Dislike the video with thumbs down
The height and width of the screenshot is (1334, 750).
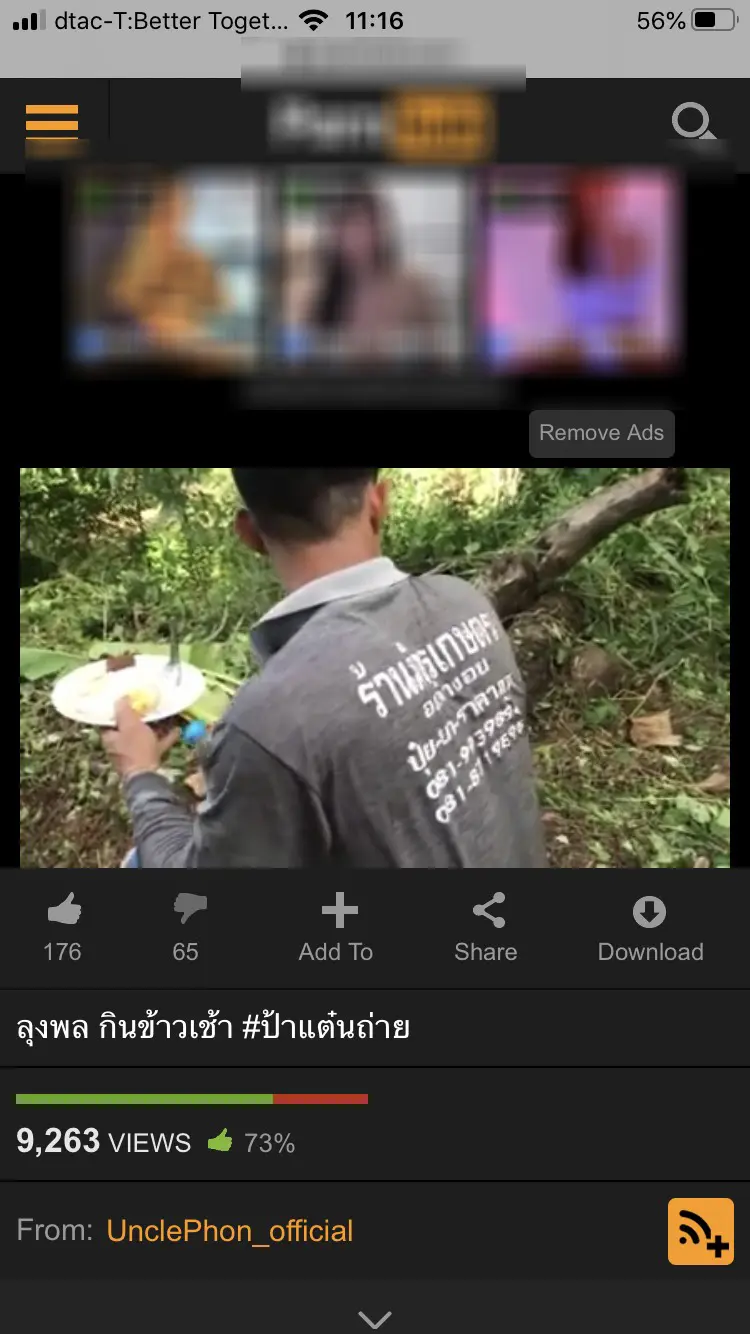[x=187, y=928]
